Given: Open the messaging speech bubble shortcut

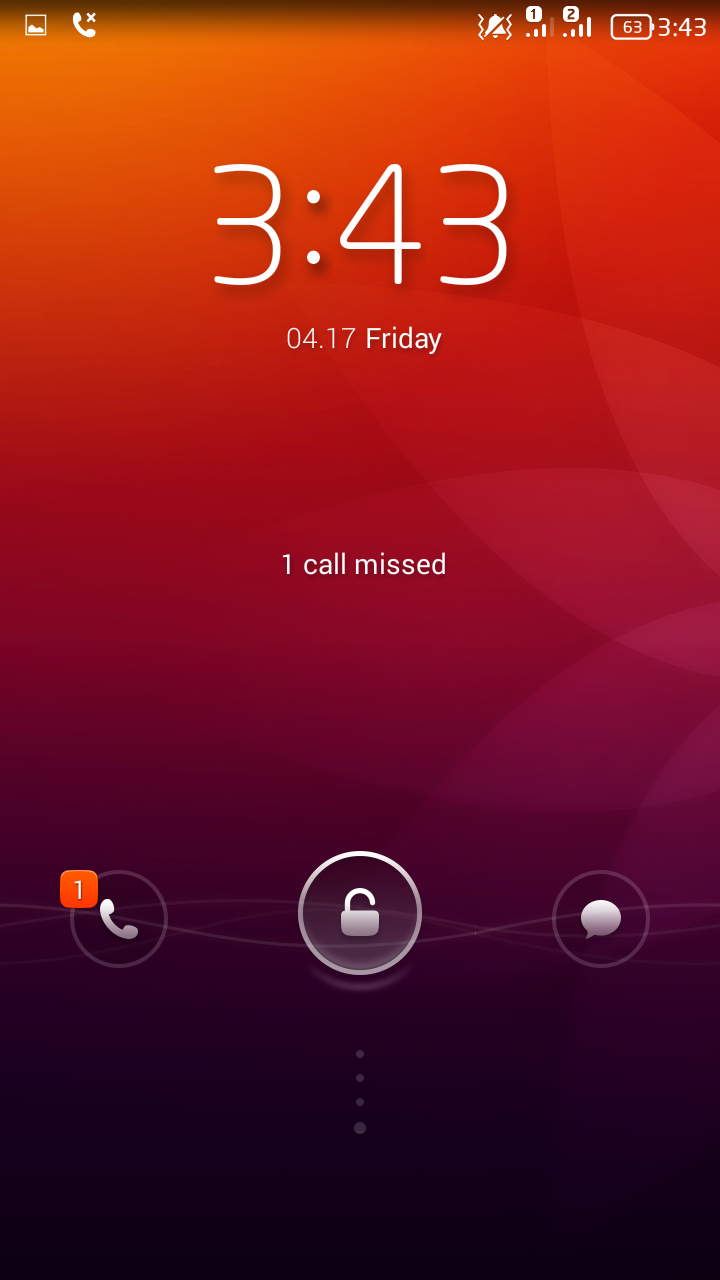Looking at the screenshot, I should (x=601, y=918).
